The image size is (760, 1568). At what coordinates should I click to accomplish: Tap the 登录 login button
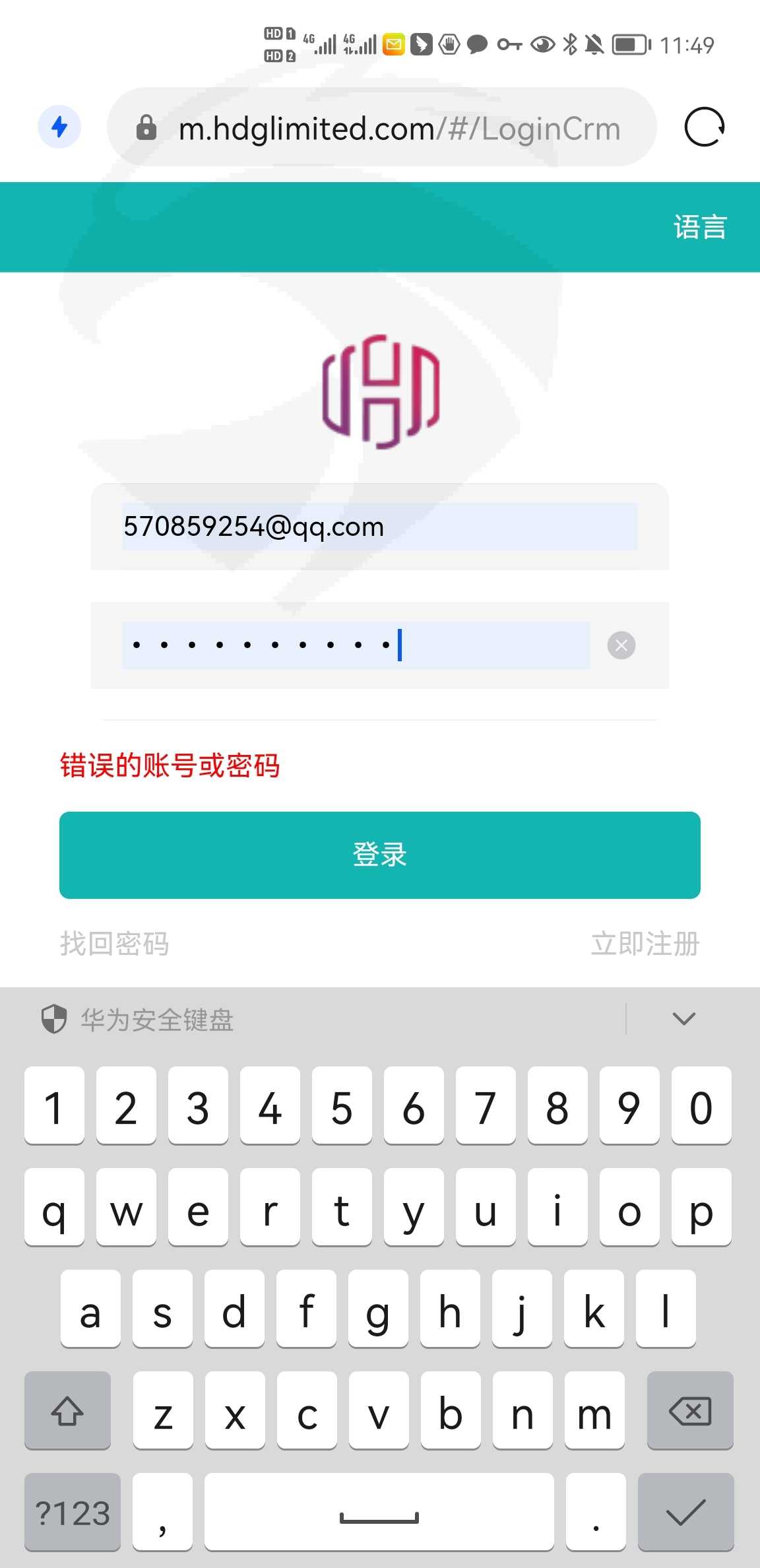(x=380, y=855)
